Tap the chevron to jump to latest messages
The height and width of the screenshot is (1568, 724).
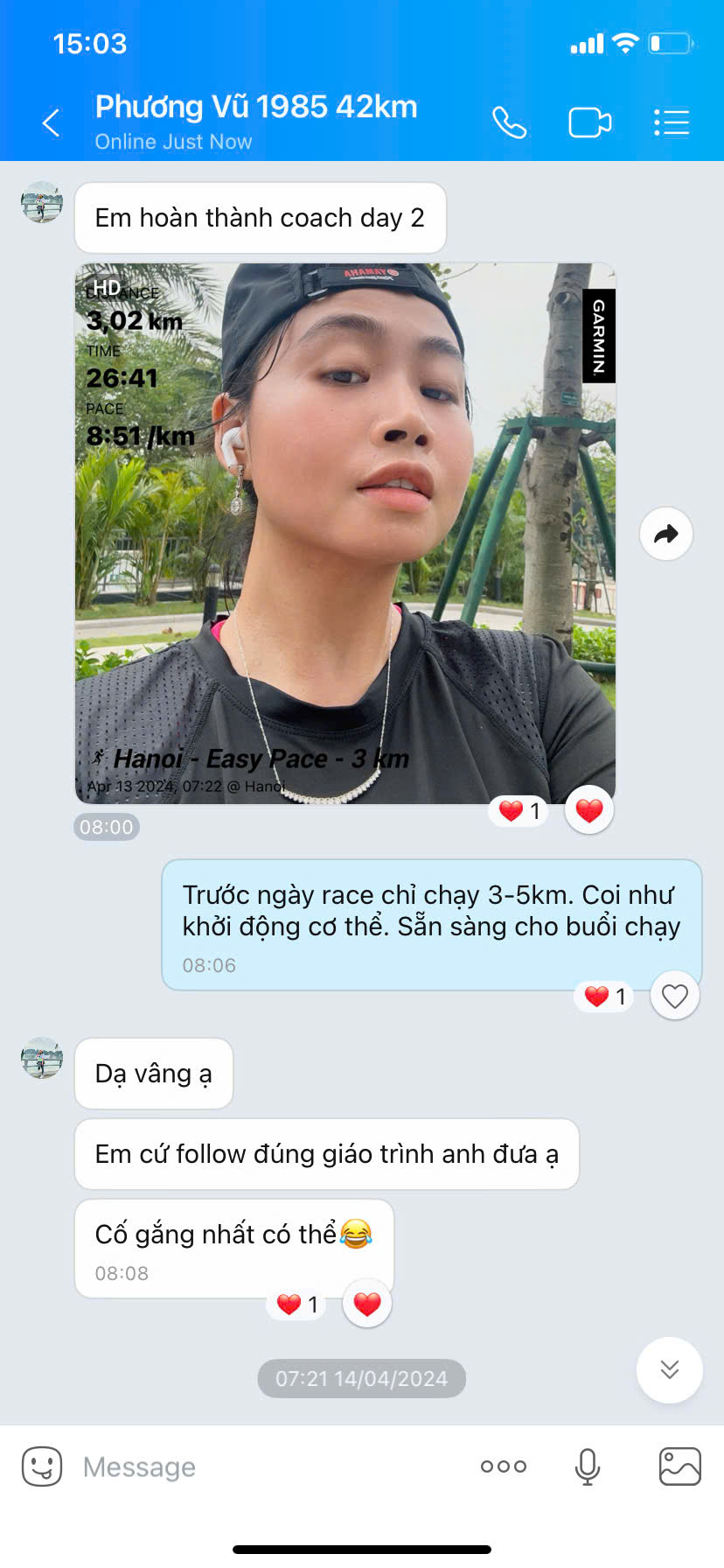pyautogui.click(x=669, y=1371)
